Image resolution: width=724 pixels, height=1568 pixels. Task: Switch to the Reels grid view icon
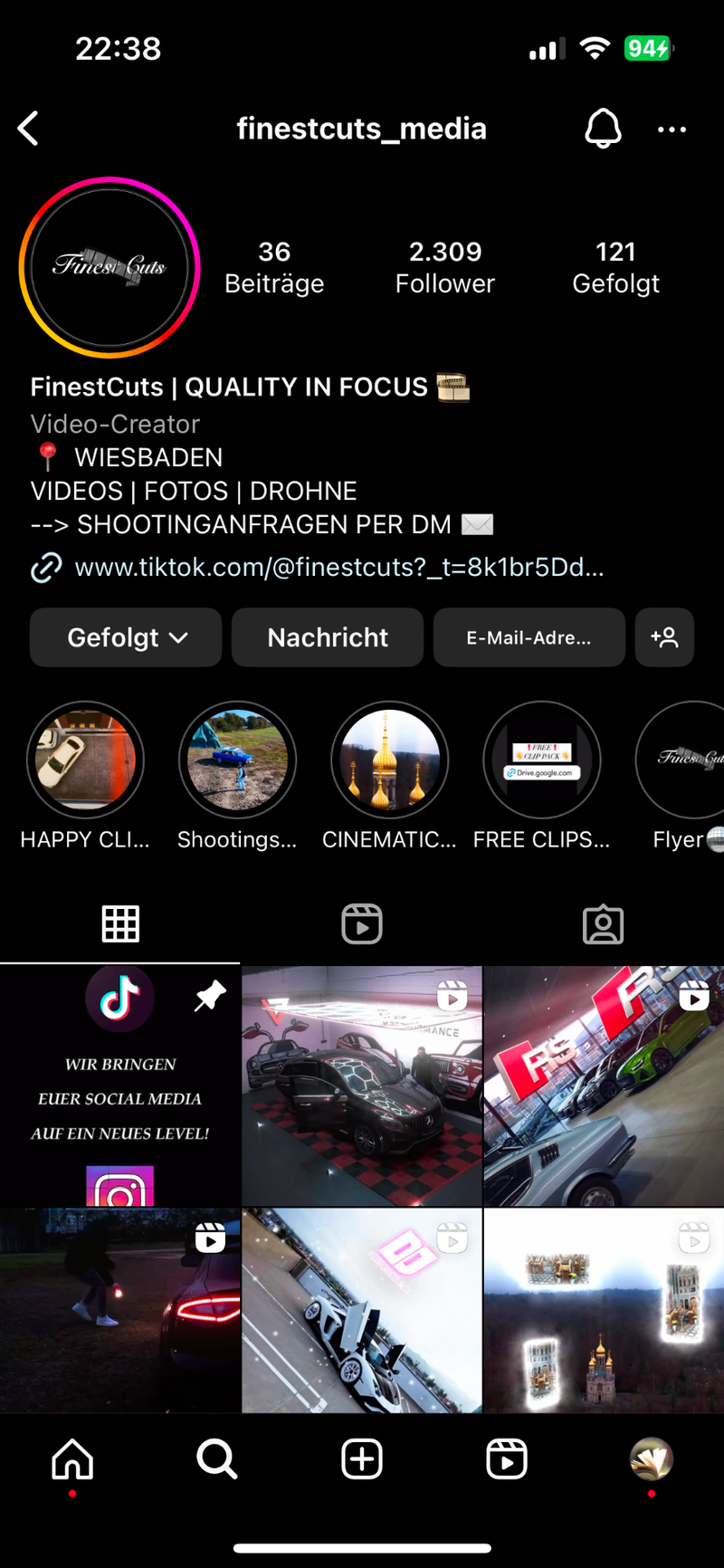click(x=361, y=923)
